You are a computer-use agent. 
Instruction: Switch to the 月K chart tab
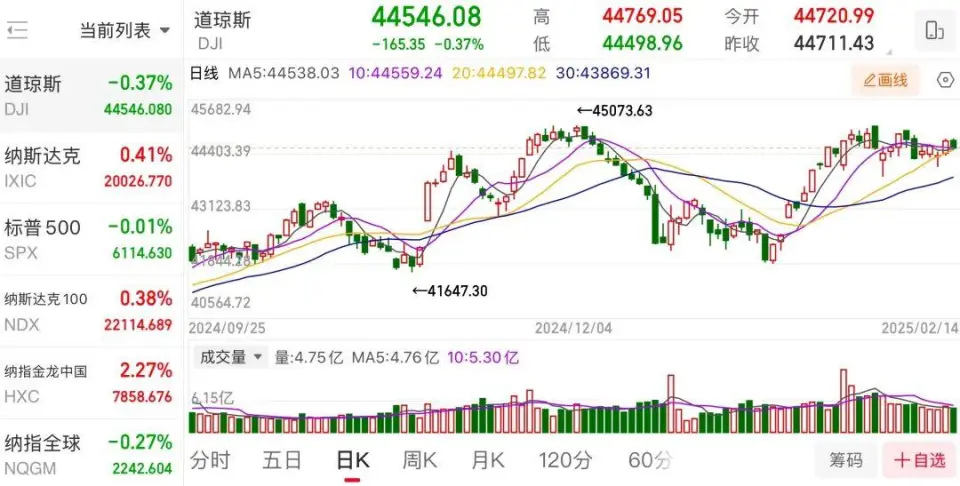coord(489,460)
